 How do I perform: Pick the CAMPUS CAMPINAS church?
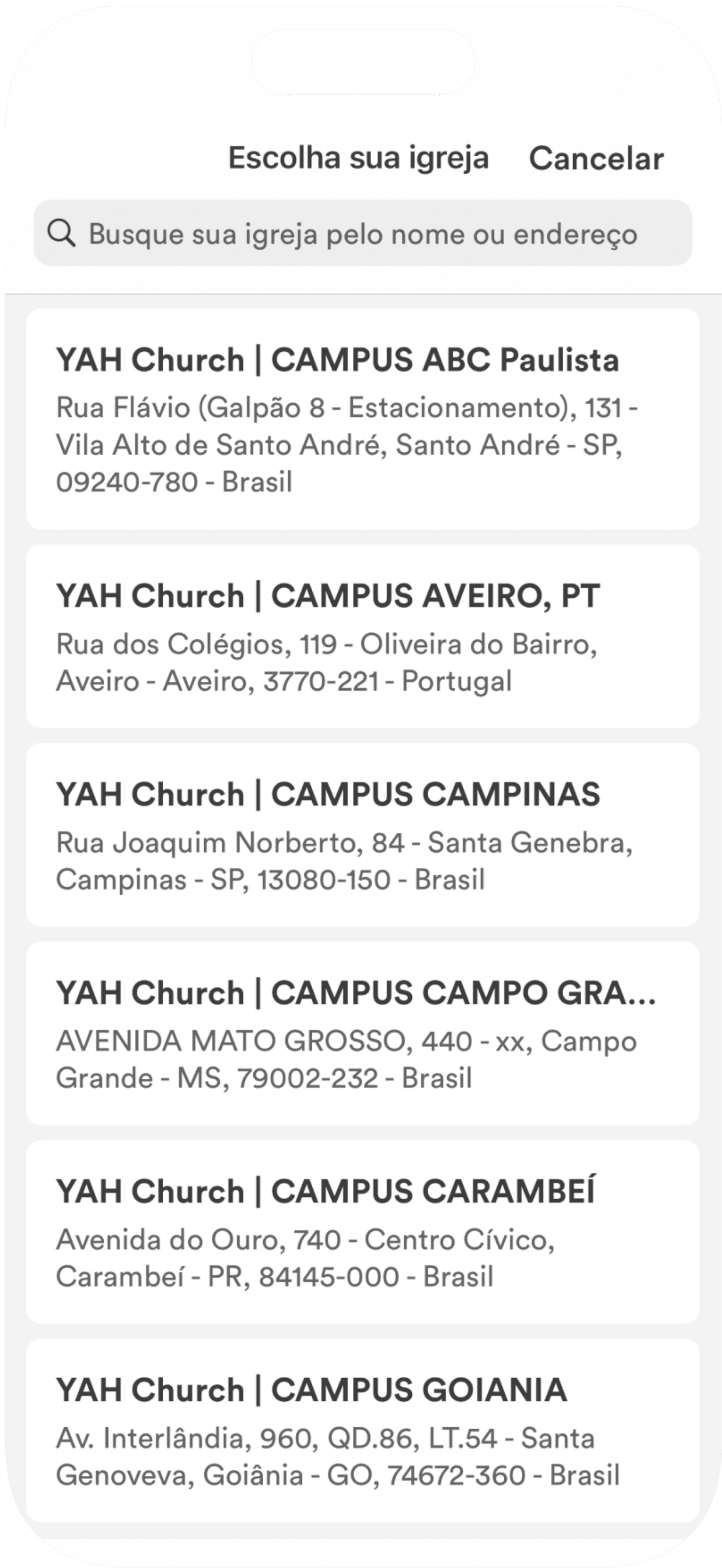coord(363,834)
